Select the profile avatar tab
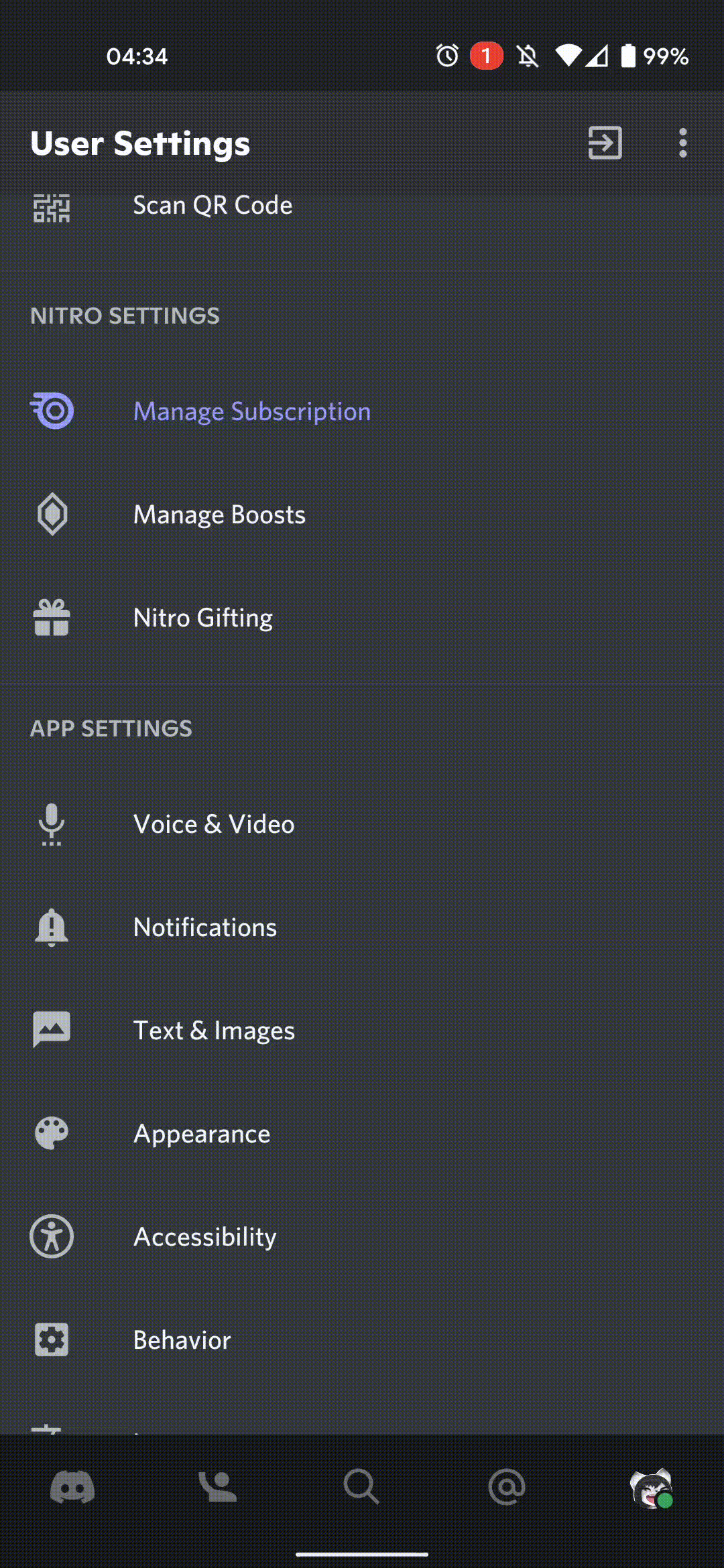Viewport: 724px width, 1568px height. 652,1488
